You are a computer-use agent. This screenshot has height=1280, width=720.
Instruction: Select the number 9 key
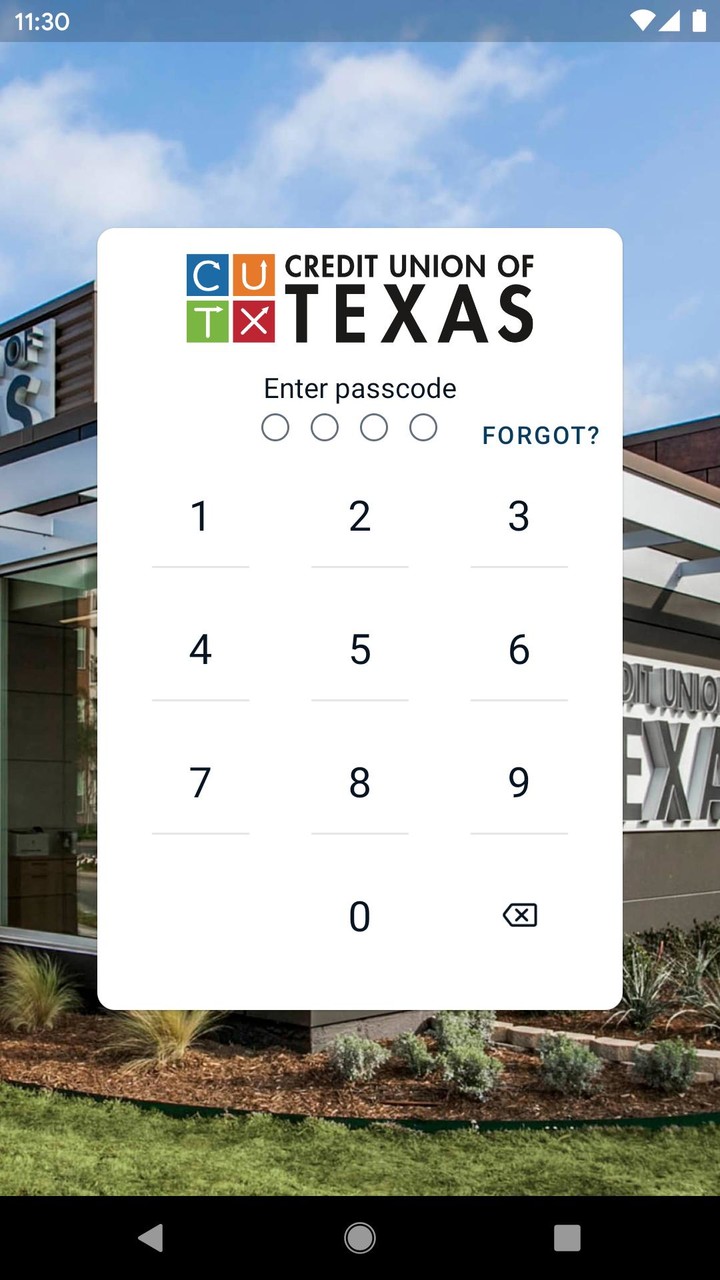click(518, 783)
